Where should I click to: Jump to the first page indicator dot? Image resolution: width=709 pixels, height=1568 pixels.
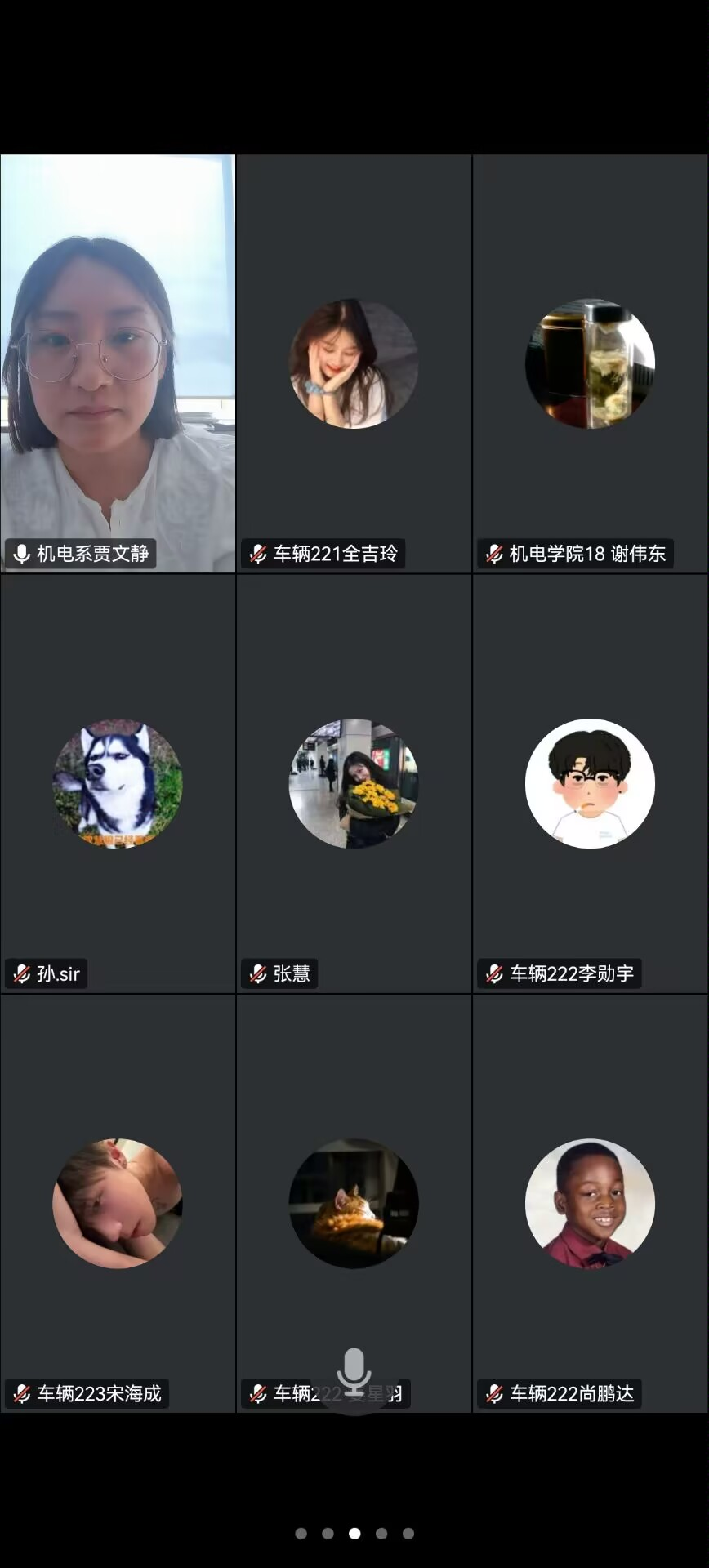tap(301, 1534)
